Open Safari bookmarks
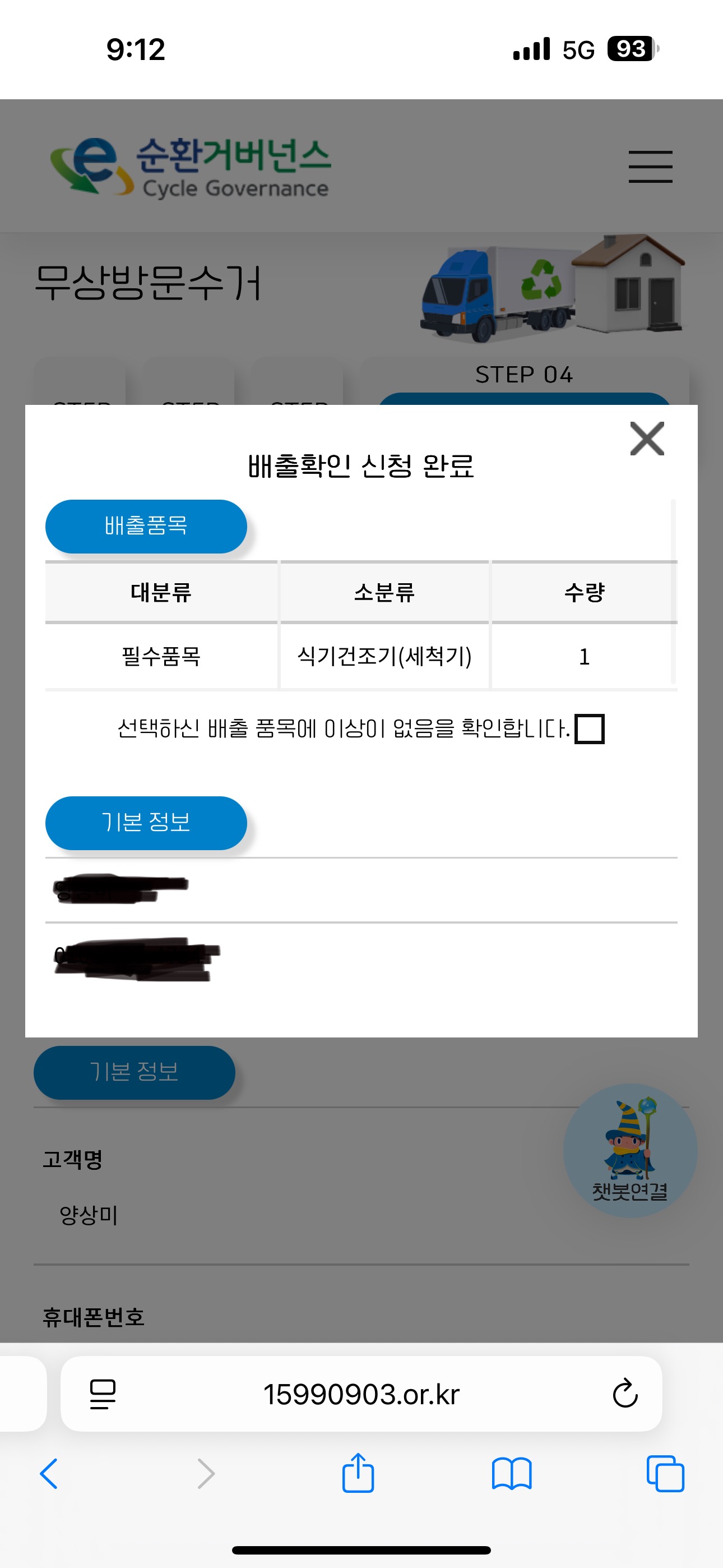Viewport: 723px width, 1568px height. tap(511, 1474)
